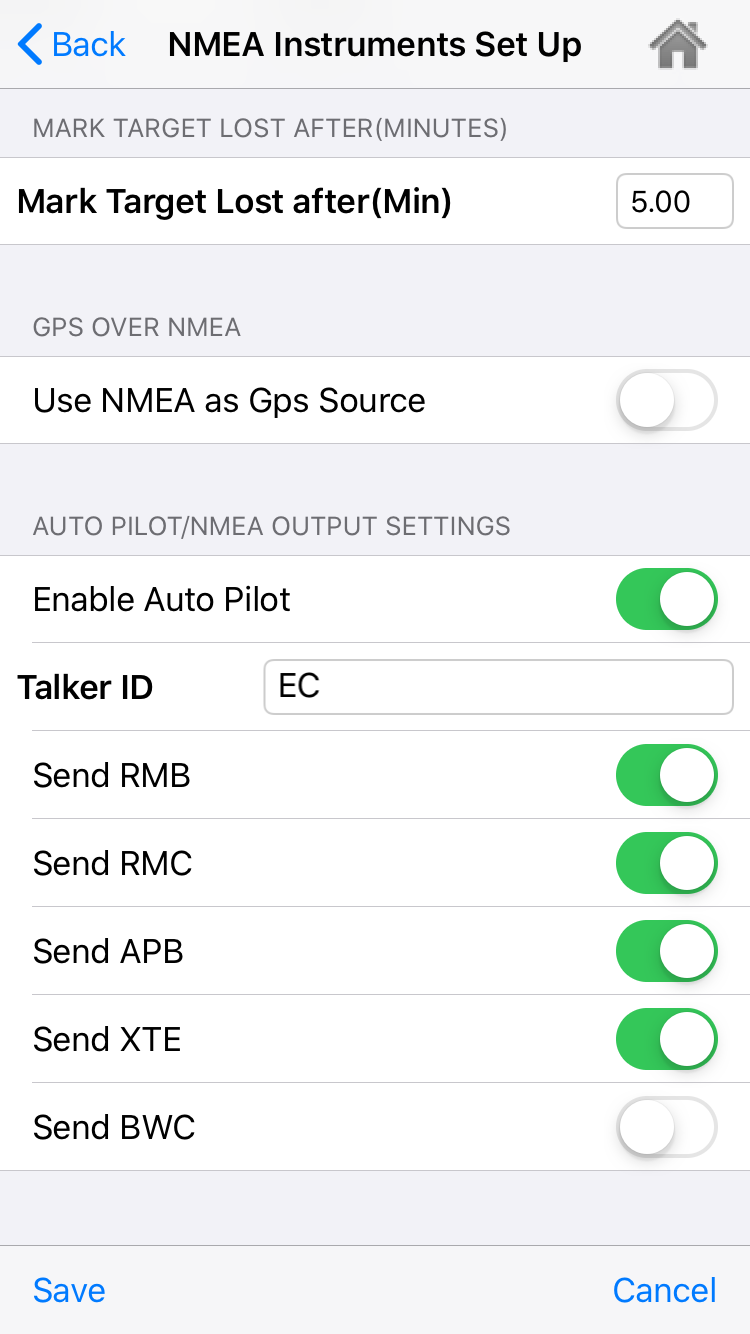Go back to the previous screen
The width and height of the screenshot is (750, 1334).
coord(72,45)
